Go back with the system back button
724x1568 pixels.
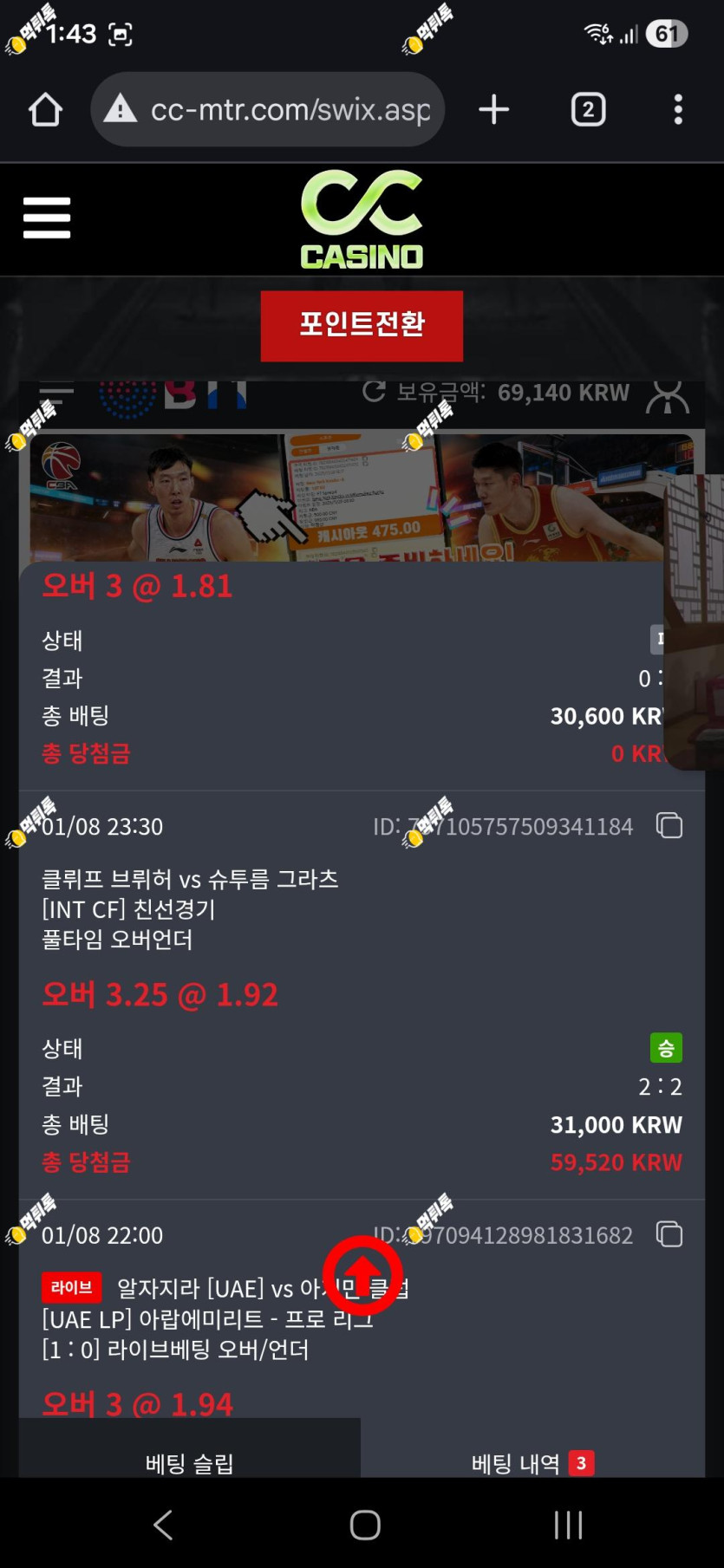pos(163,1525)
